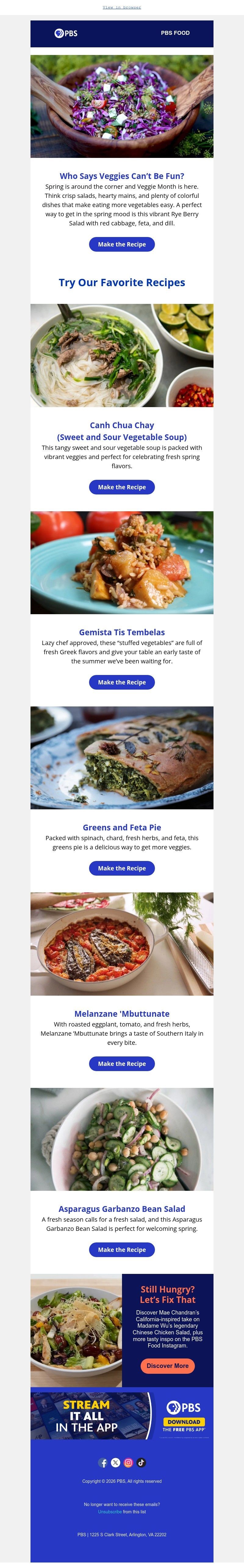Unsubscribe from this mailing list
Screen dimensions: 244x1568
click(x=109, y=1511)
